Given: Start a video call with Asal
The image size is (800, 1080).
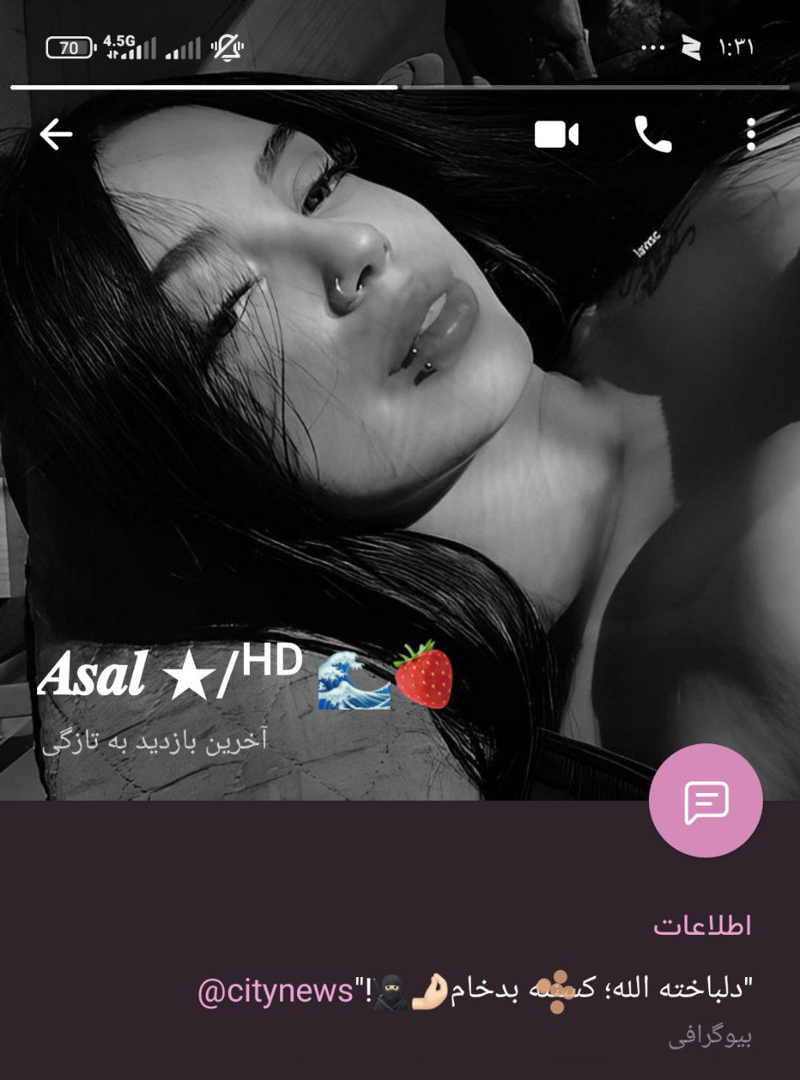Looking at the screenshot, I should pyautogui.click(x=557, y=134).
